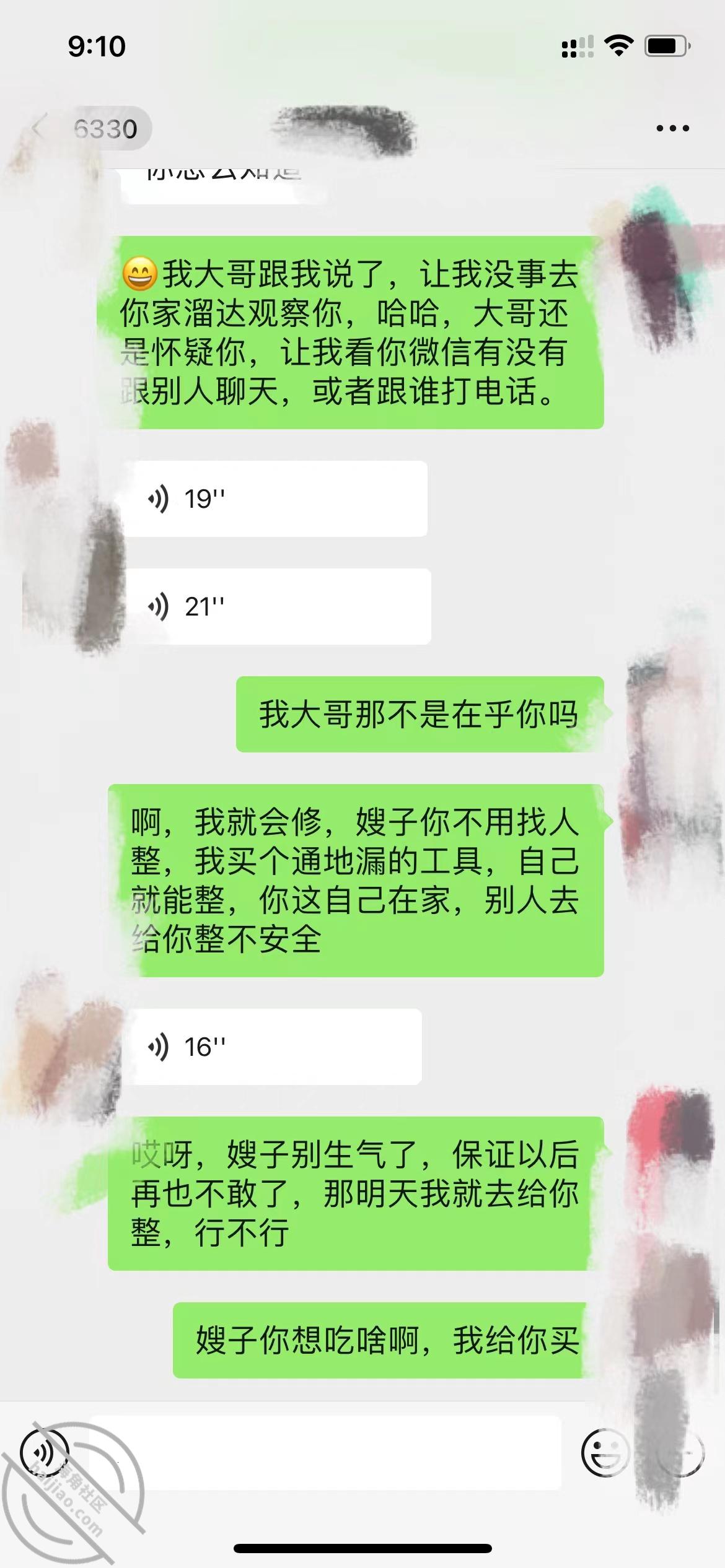The height and width of the screenshot is (1568, 725).
Task: Tap the message text input field
Action: (x=325, y=1452)
